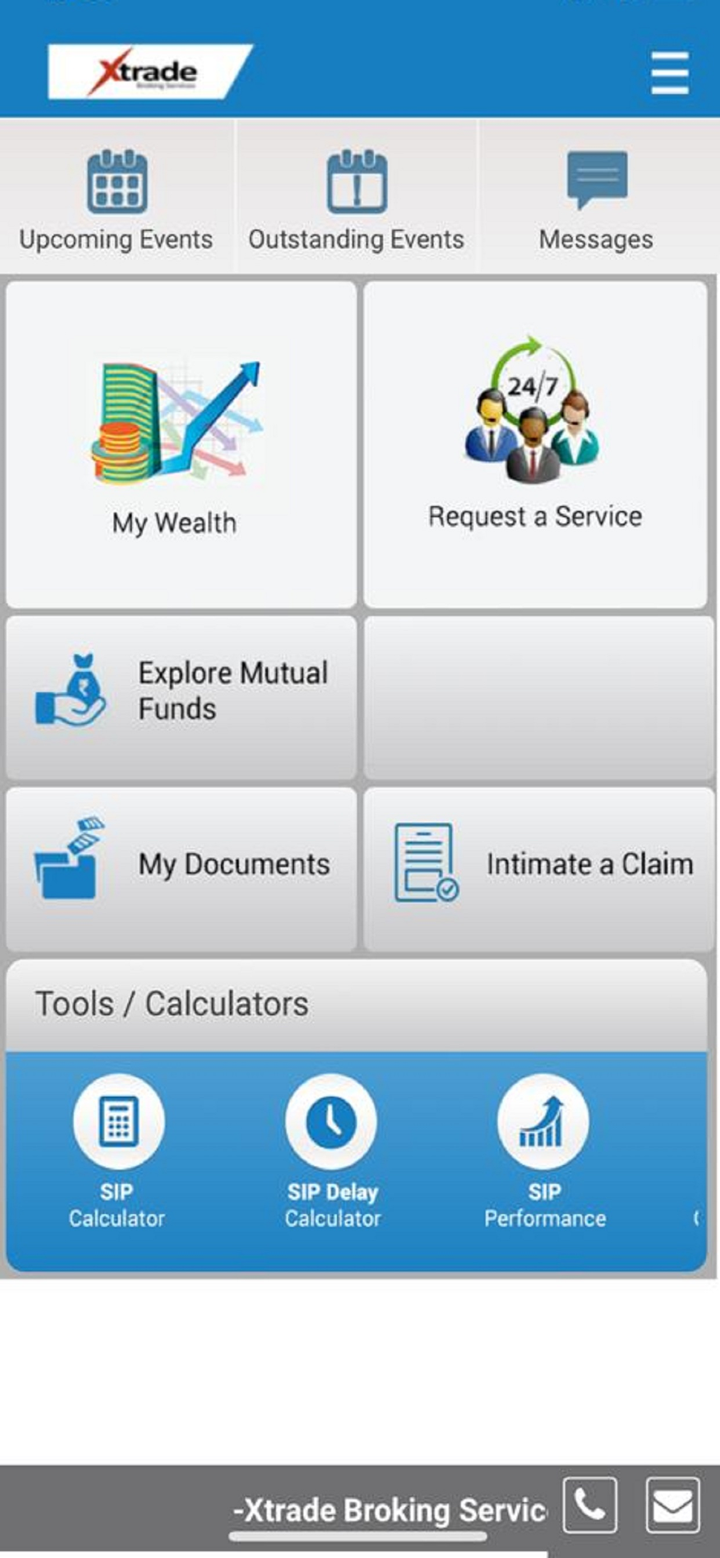The width and height of the screenshot is (720, 1558).
Task: Open Upcoming Events
Action: (116, 198)
